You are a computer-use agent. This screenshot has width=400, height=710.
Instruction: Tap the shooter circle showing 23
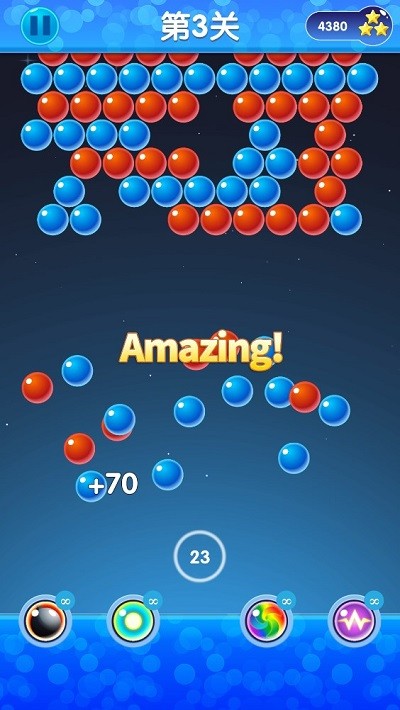[x=200, y=556]
